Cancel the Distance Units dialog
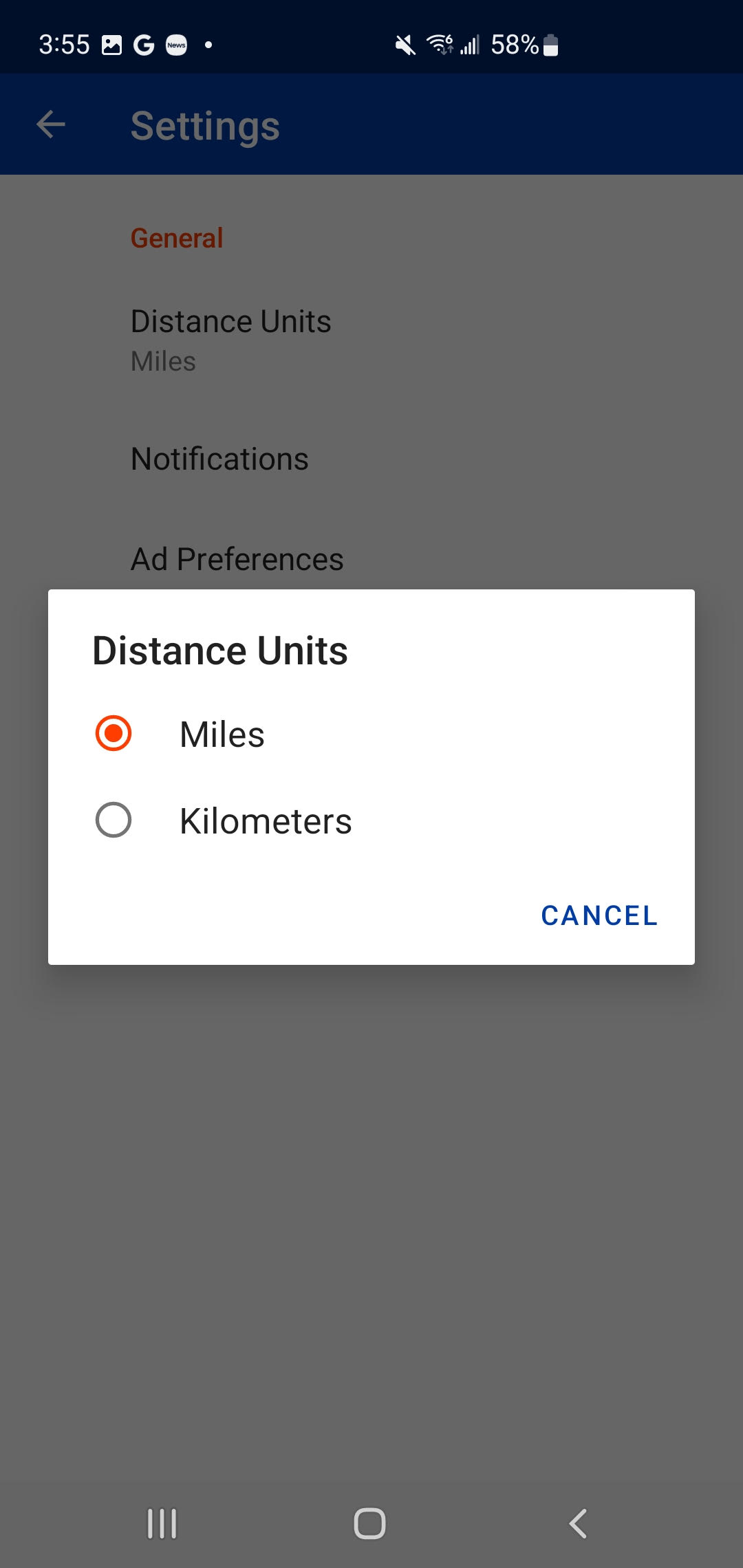Image resolution: width=743 pixels, height=1568 pixels. [599, 915]
